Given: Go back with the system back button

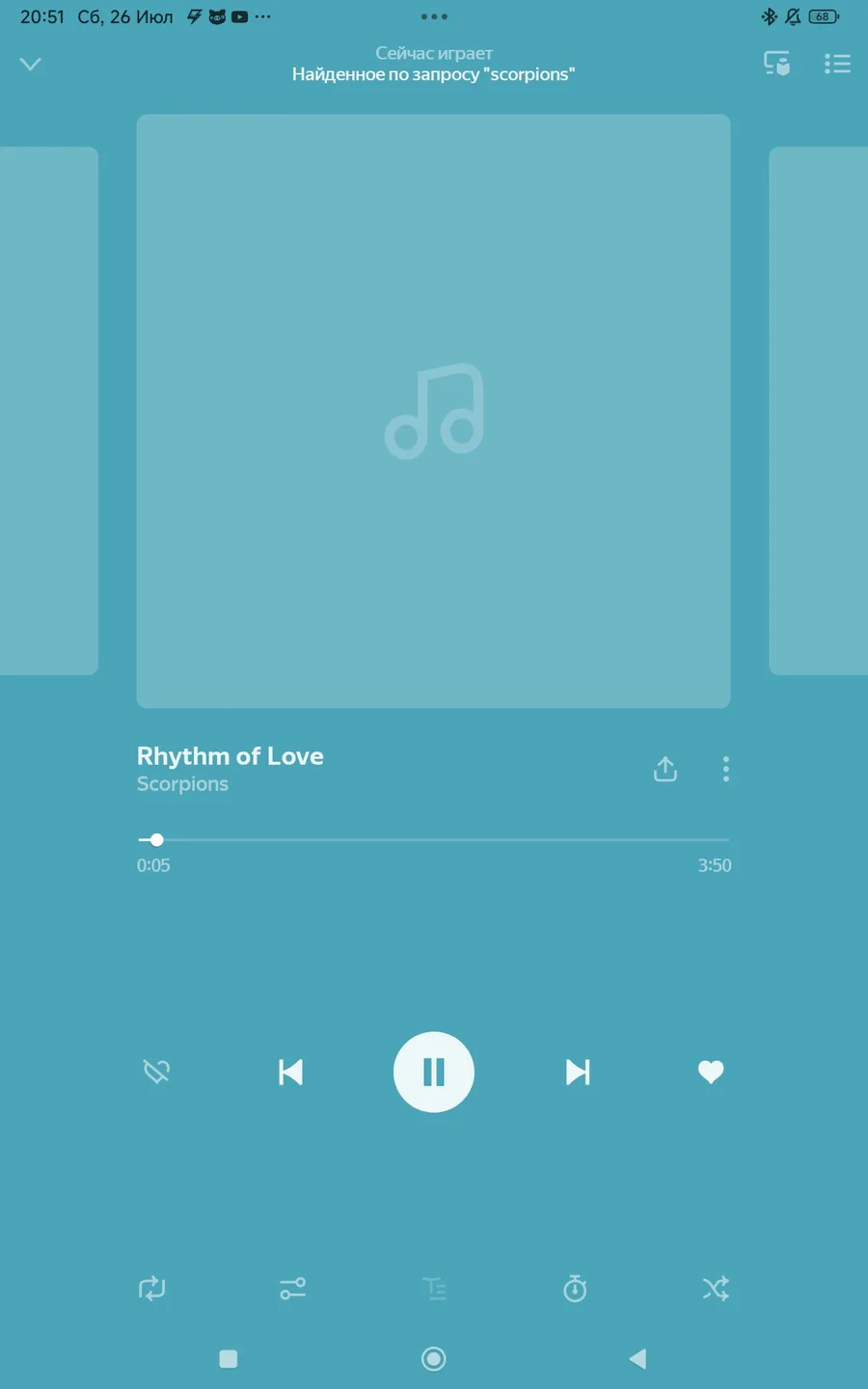Looking at the screenshot, I should tap(637, 1359).
